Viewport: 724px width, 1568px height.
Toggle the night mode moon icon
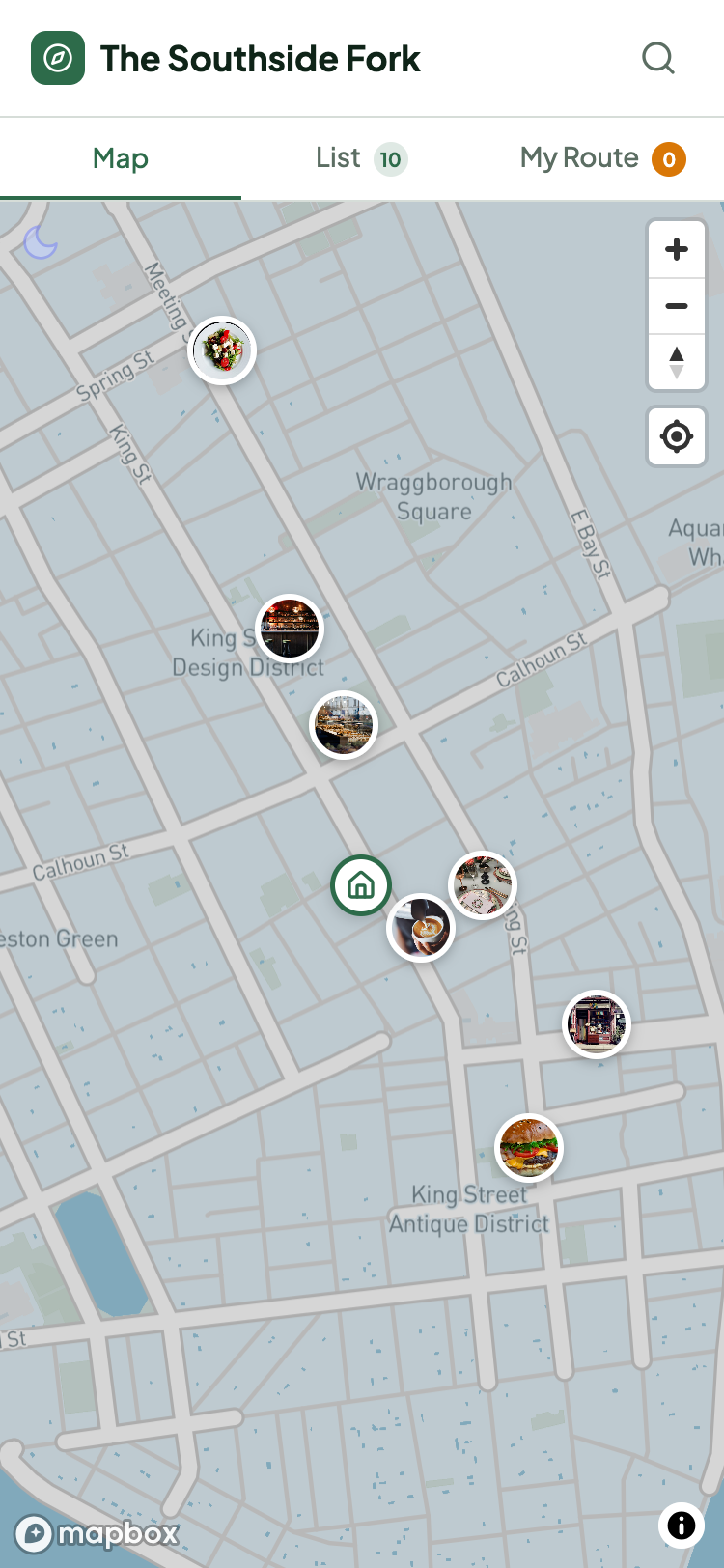41,242
